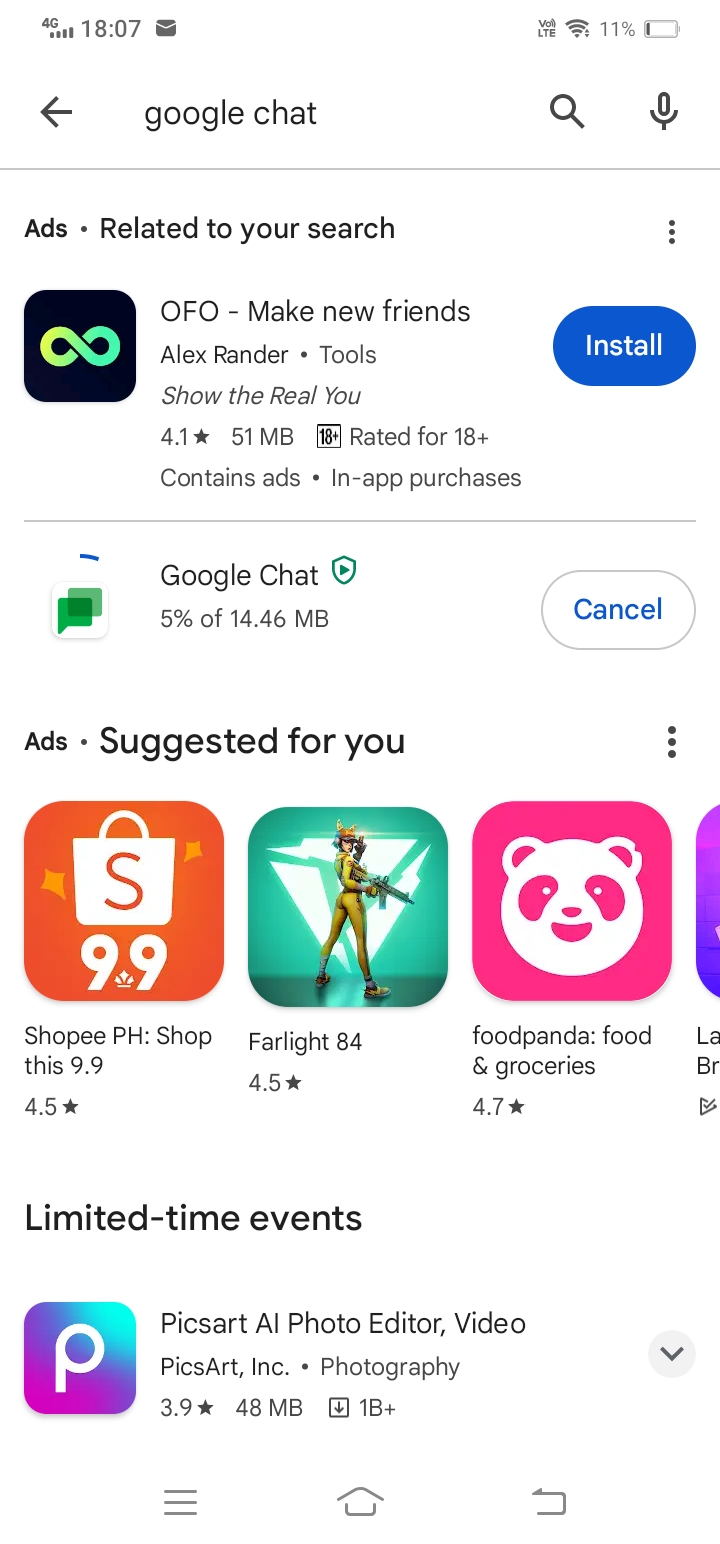Screen dimensions: 720x1544
Task: Tap the system back button
Action: coord(548,1501)
